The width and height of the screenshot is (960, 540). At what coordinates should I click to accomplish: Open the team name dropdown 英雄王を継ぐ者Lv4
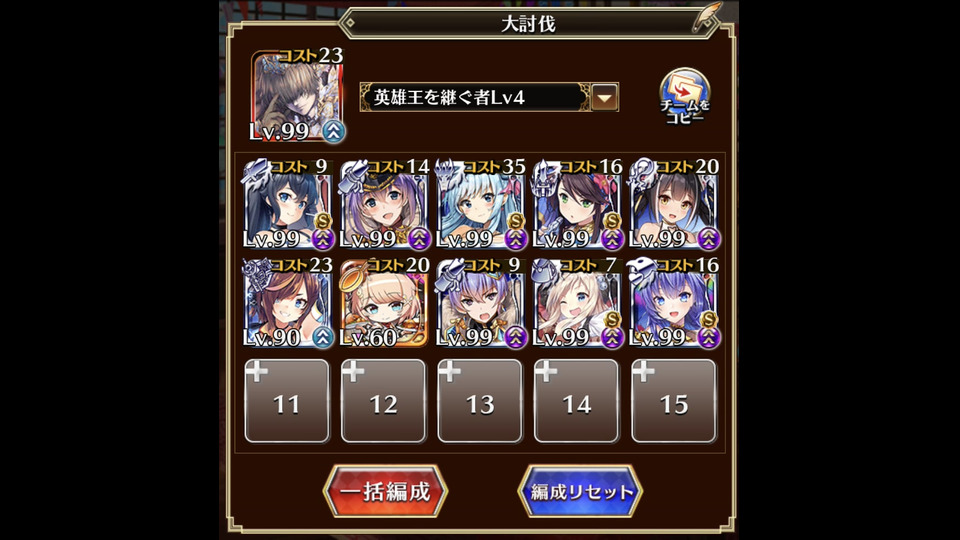pos(604,97)
